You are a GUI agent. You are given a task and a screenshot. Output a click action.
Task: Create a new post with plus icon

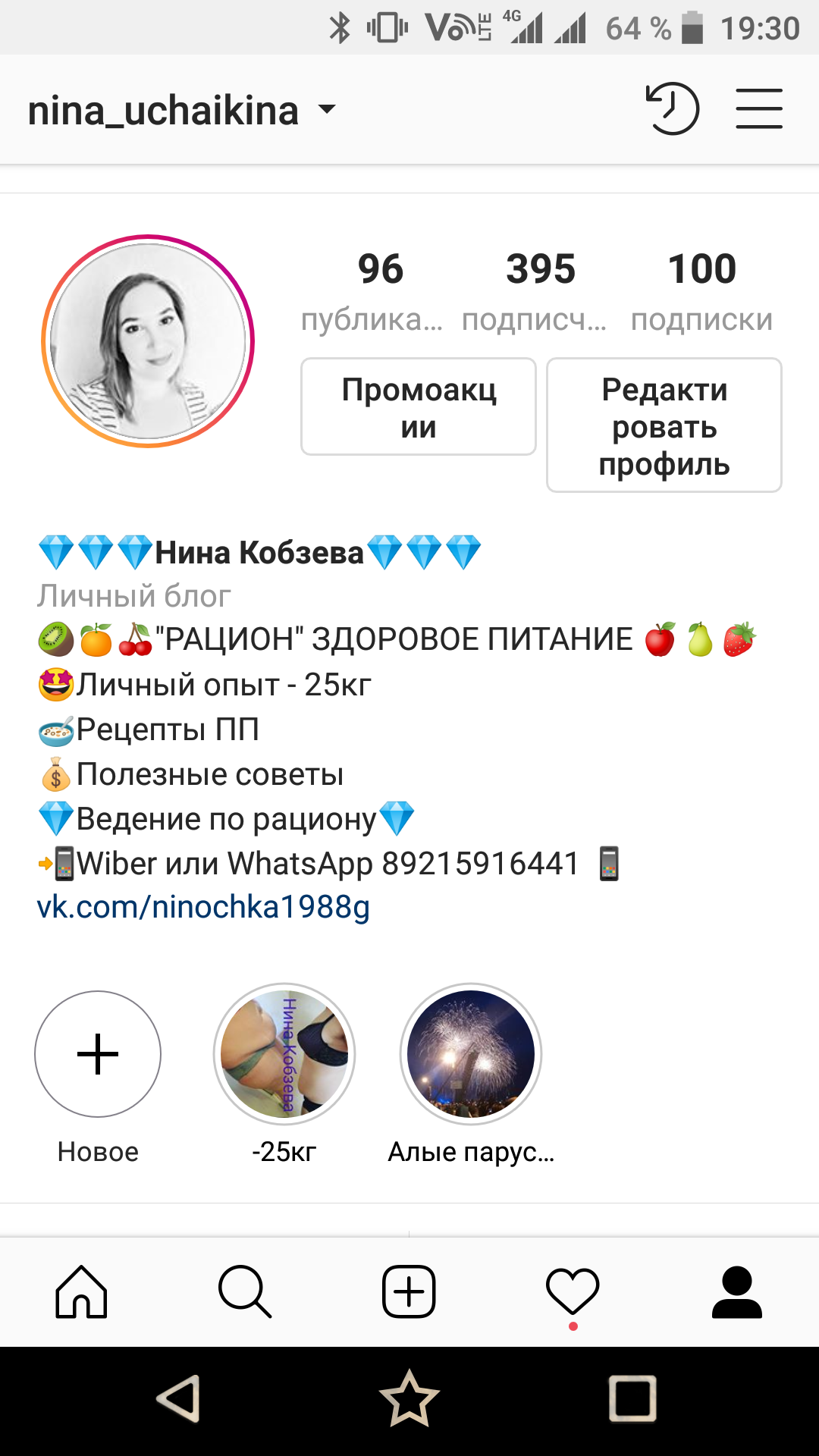[x=409, y=1292]
